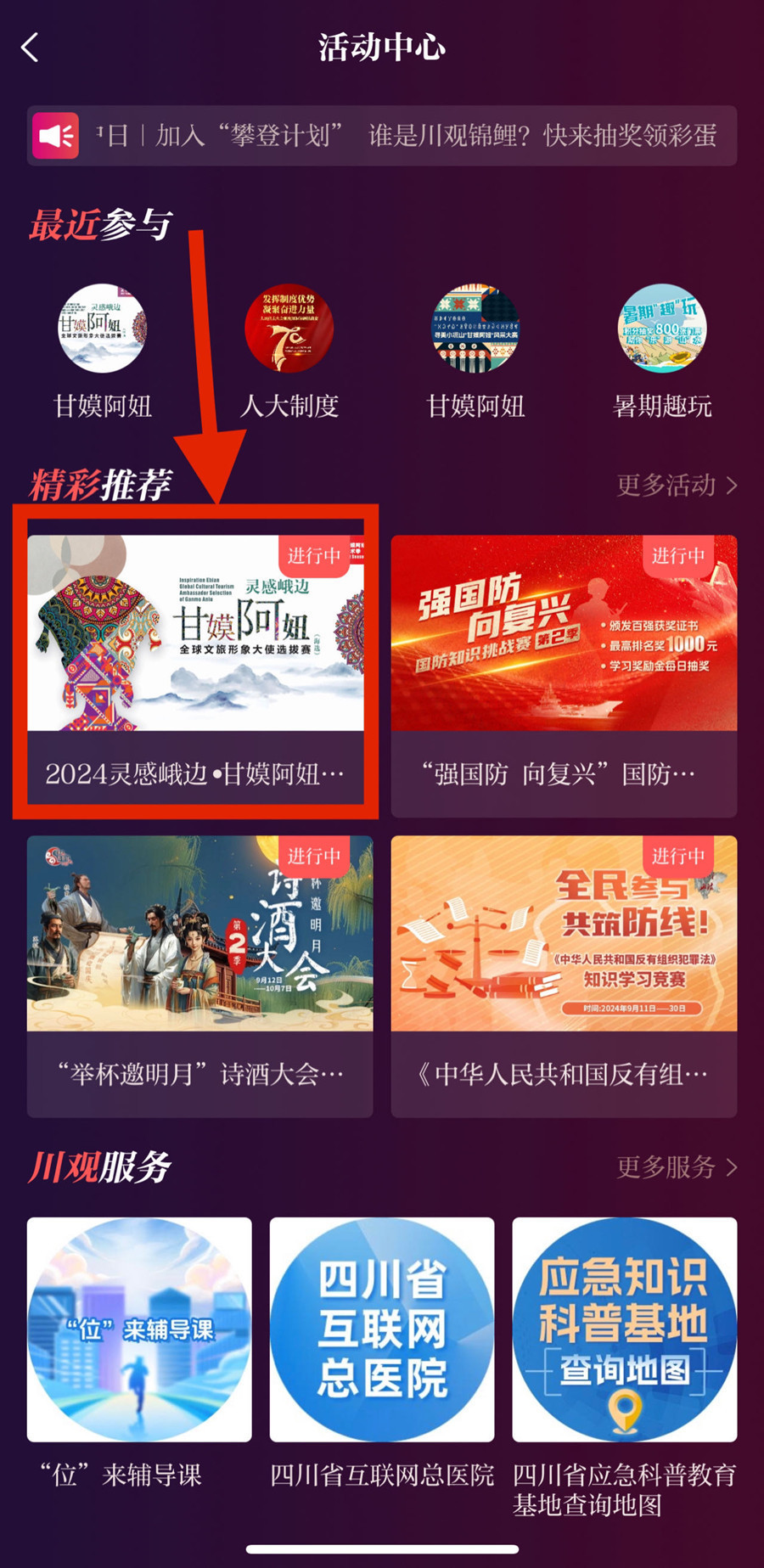This screenshot has height=1568, width=764.
Task: Open recent activity 暑期趣玩
Action: click(662, 350)
